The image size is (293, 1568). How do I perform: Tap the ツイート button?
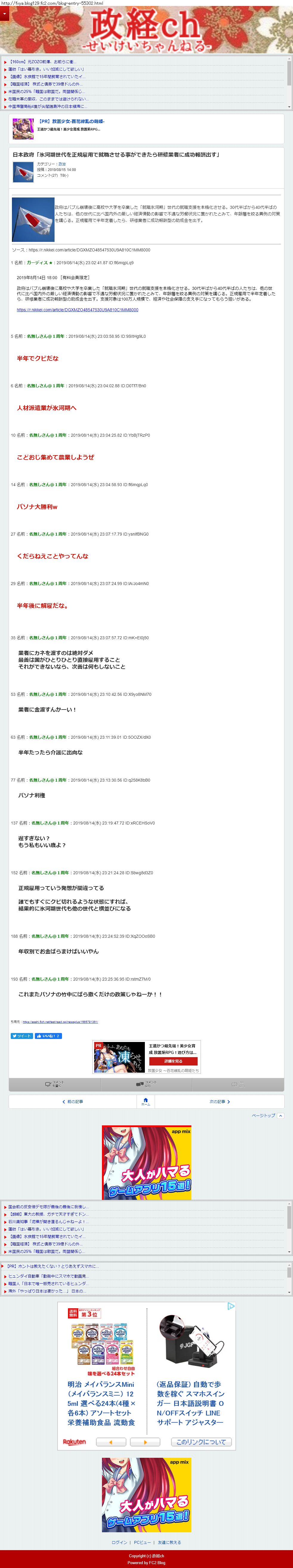pos(22,1036)
